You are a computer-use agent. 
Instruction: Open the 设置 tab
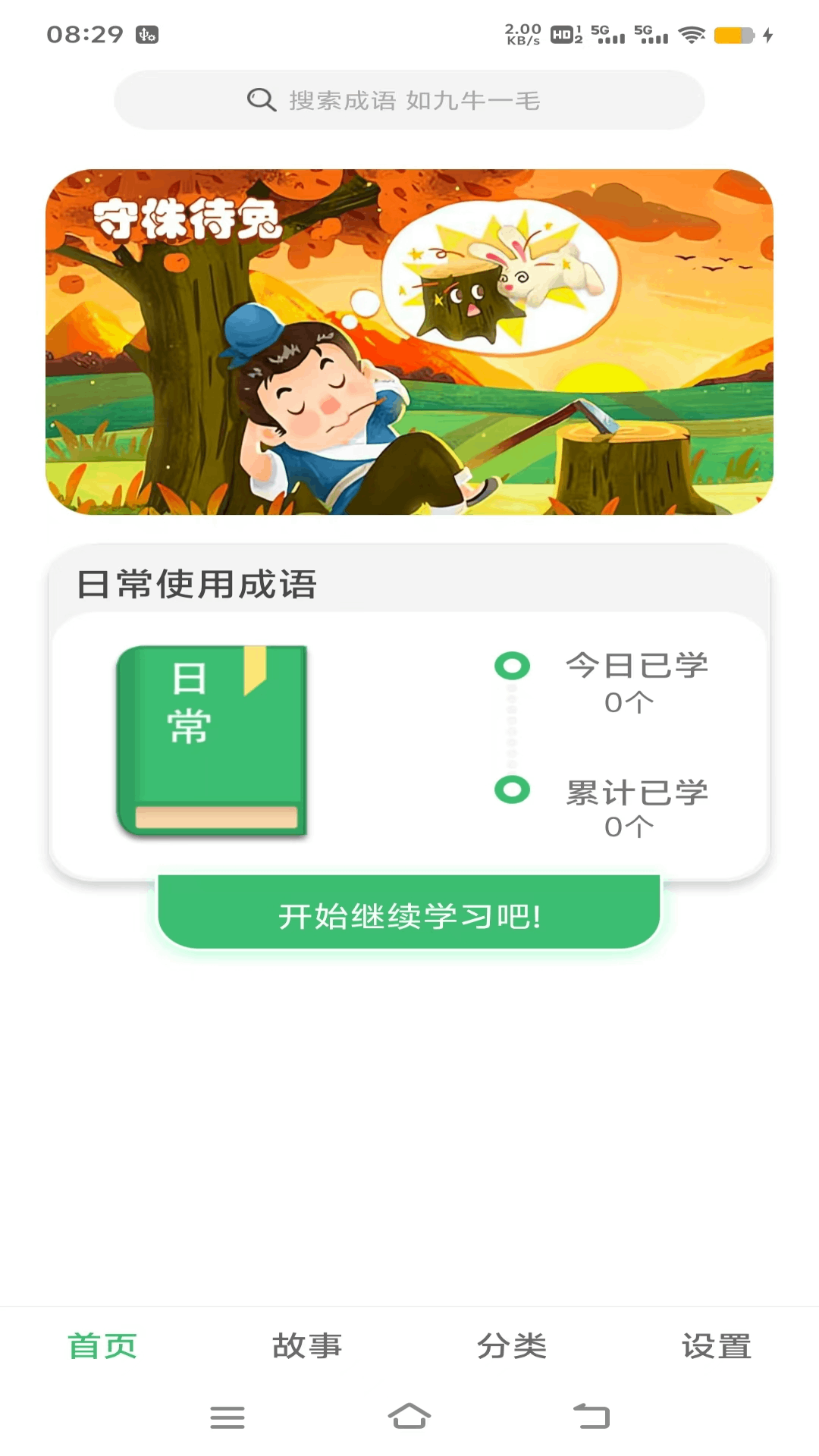click(x=717, y=1346)
